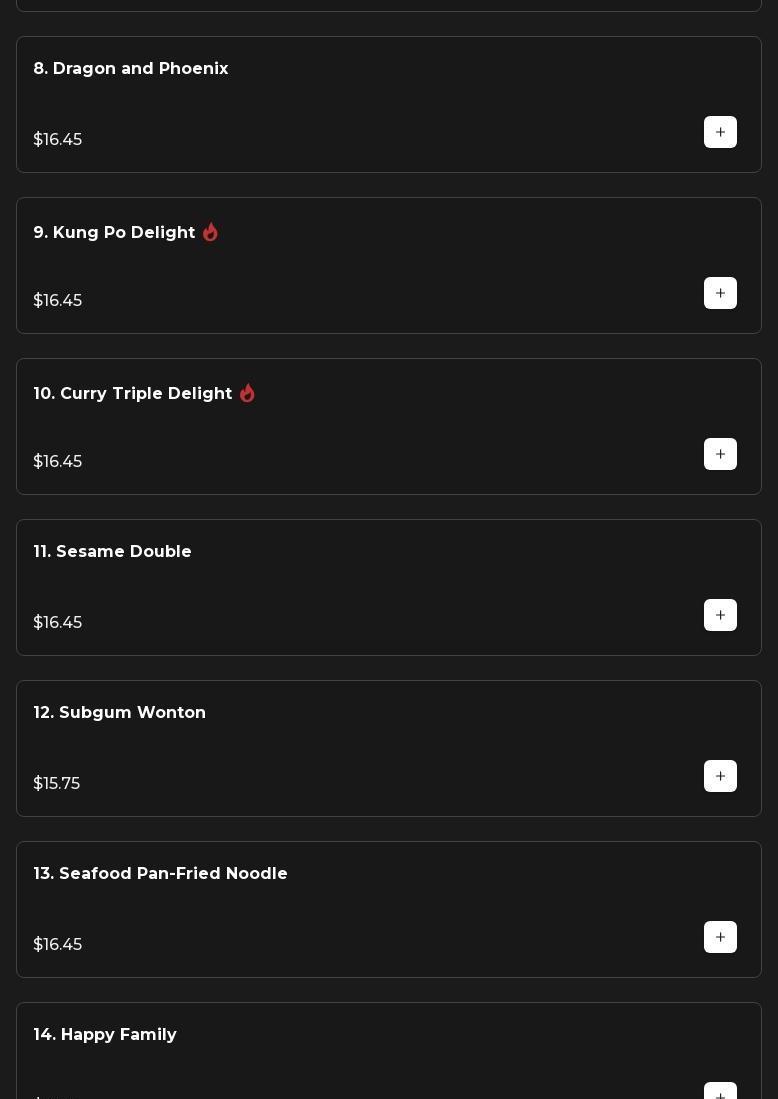Add Subgum Wonton to the order
This screenshot has height=1099, width=778.
click(720, 776)
